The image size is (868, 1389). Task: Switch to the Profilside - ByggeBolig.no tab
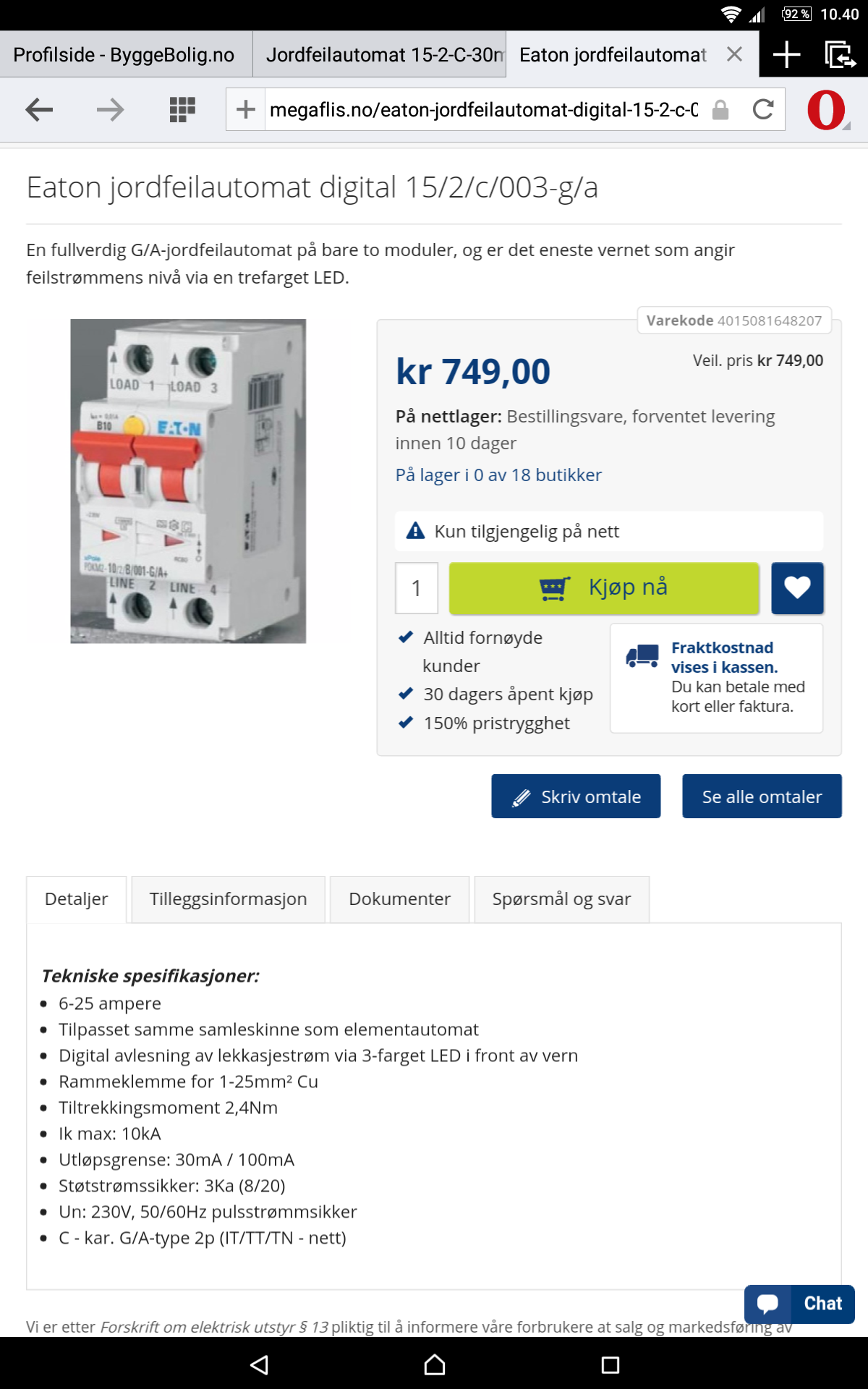pos(124,55)
